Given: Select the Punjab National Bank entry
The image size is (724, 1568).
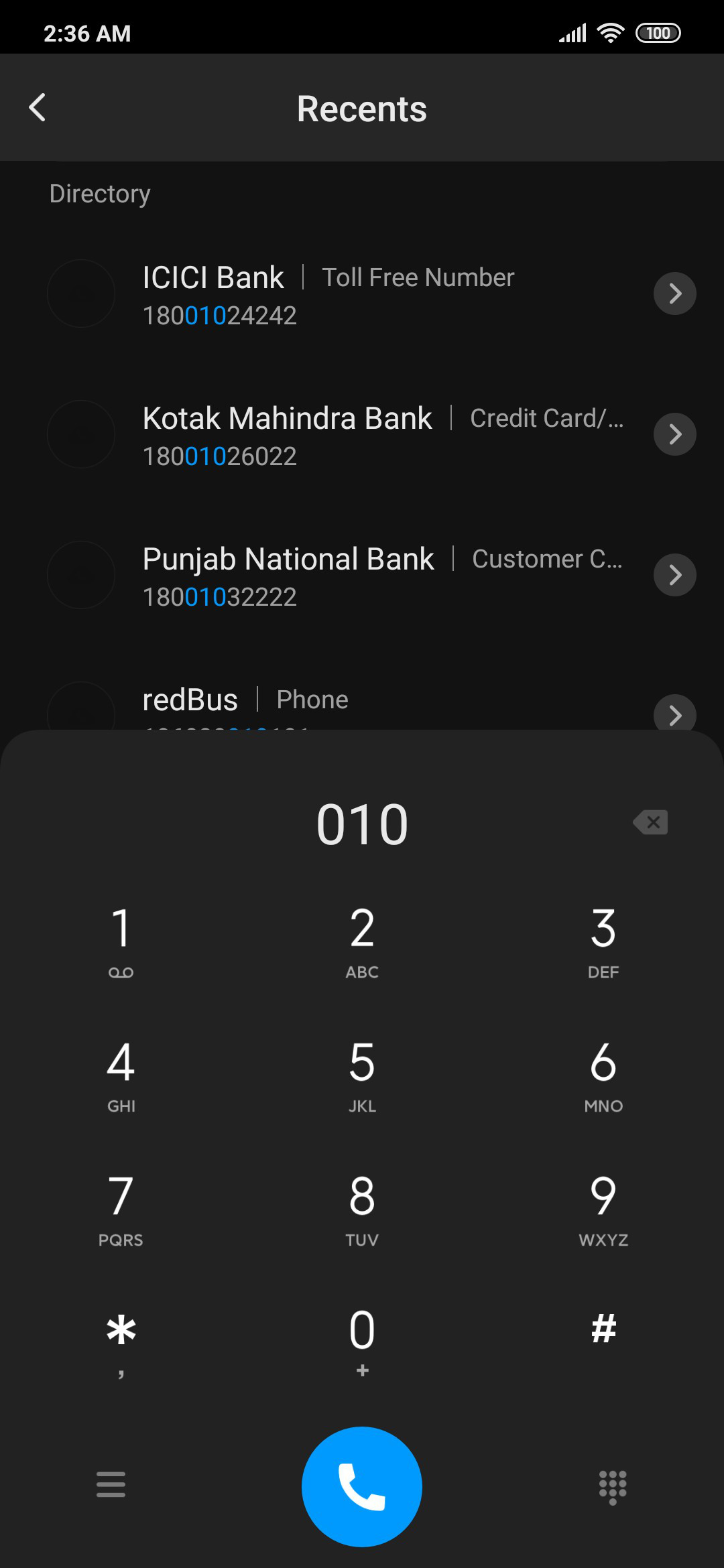Looking at the screenshot, I should pos(362,575).
